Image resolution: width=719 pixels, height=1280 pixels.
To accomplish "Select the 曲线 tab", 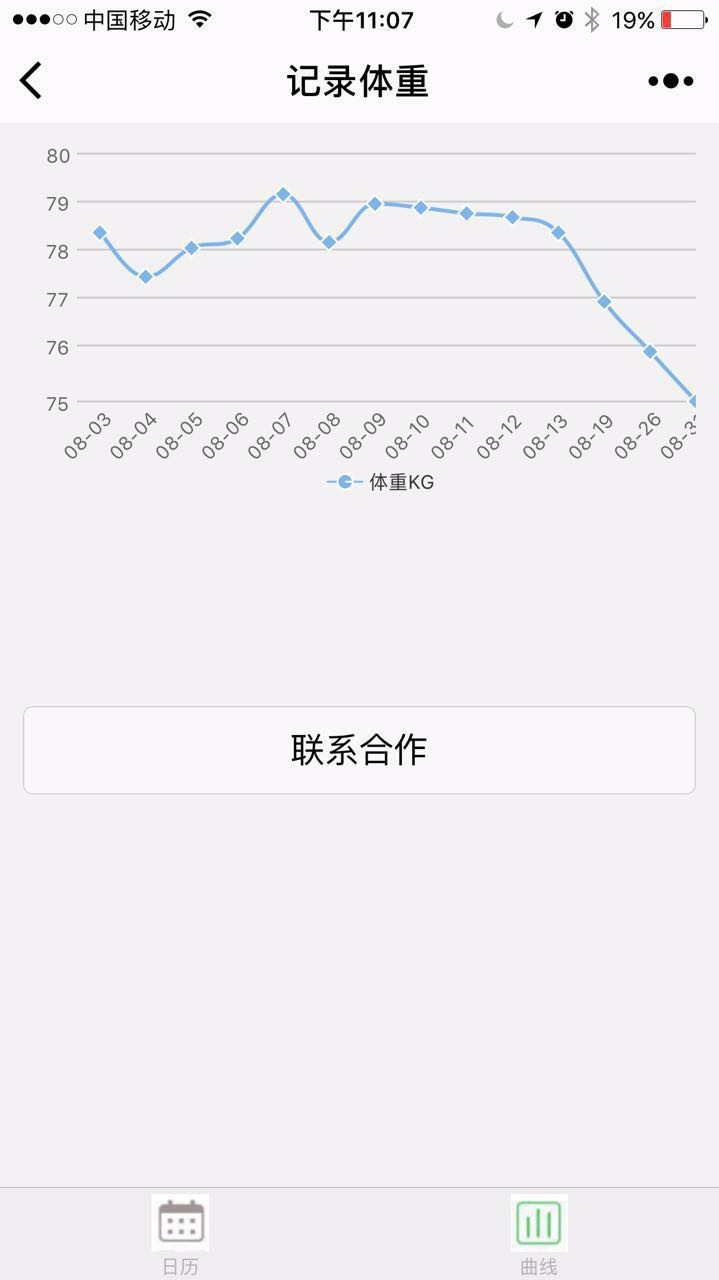I will click(539, 1235).
